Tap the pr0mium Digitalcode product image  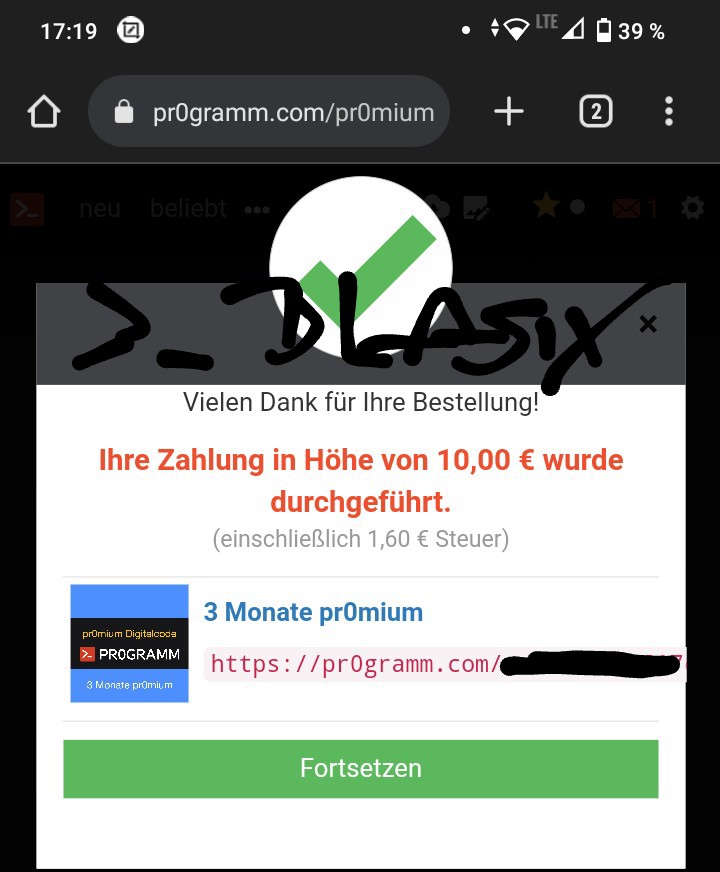pos(129,643)
